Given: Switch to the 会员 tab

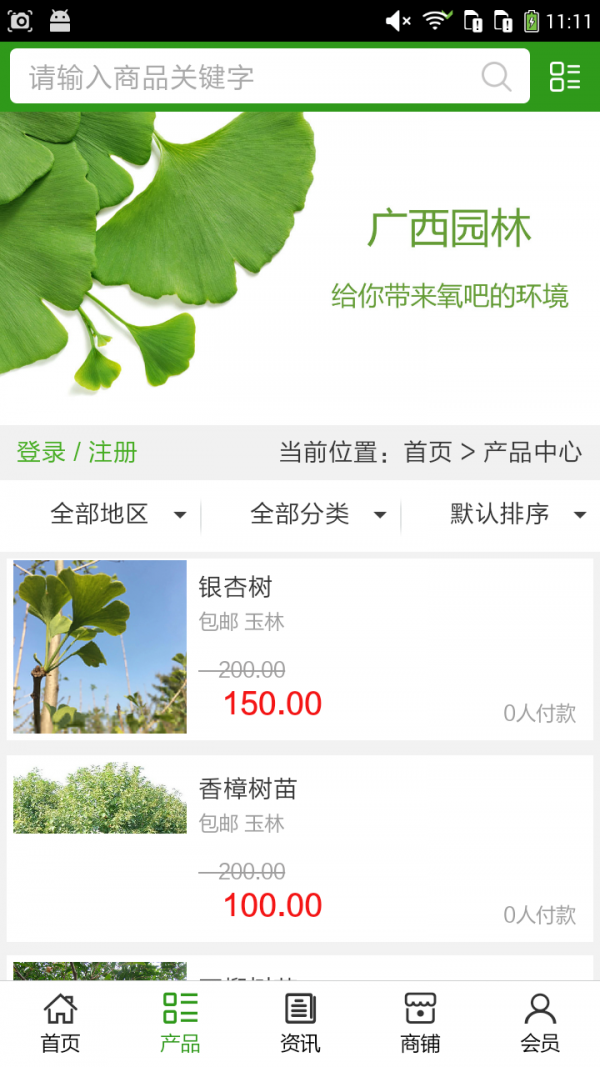Looking at the screenshot, I should 540,1023.
